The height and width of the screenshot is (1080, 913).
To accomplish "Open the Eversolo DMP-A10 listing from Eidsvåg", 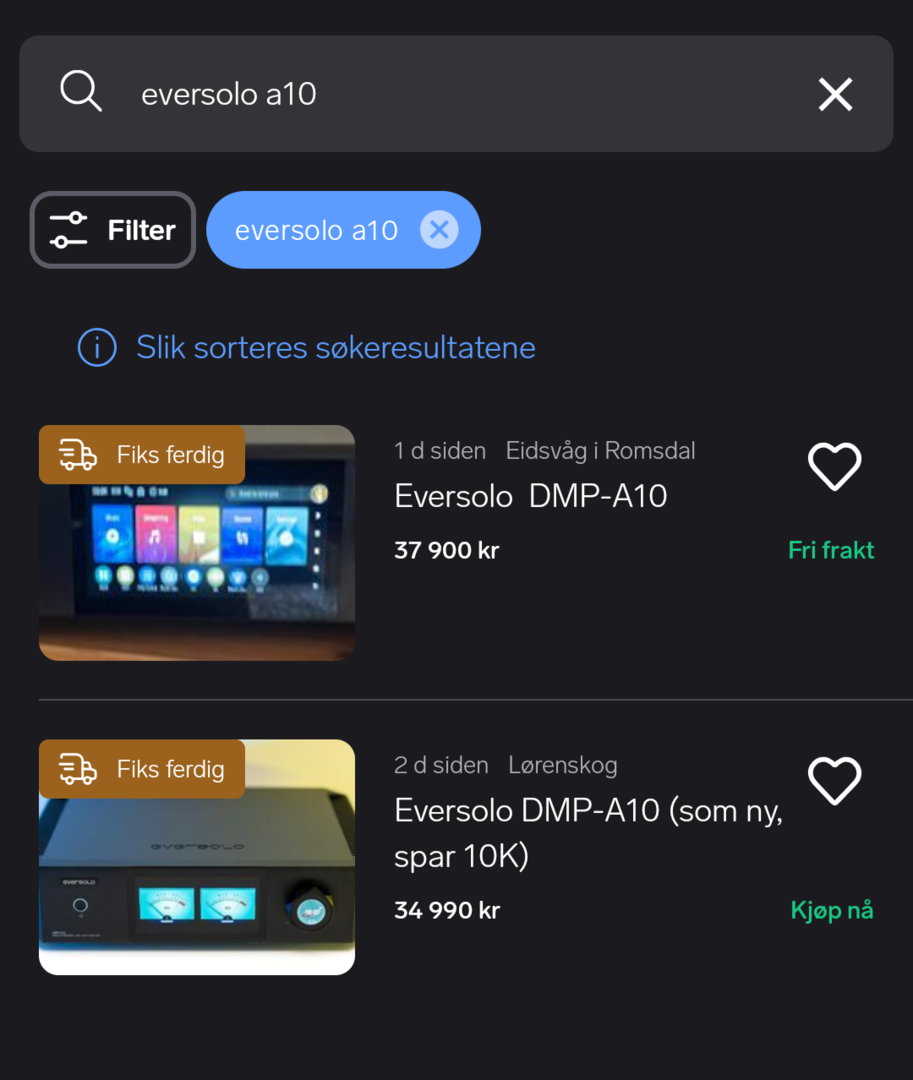I will (530, 496).
